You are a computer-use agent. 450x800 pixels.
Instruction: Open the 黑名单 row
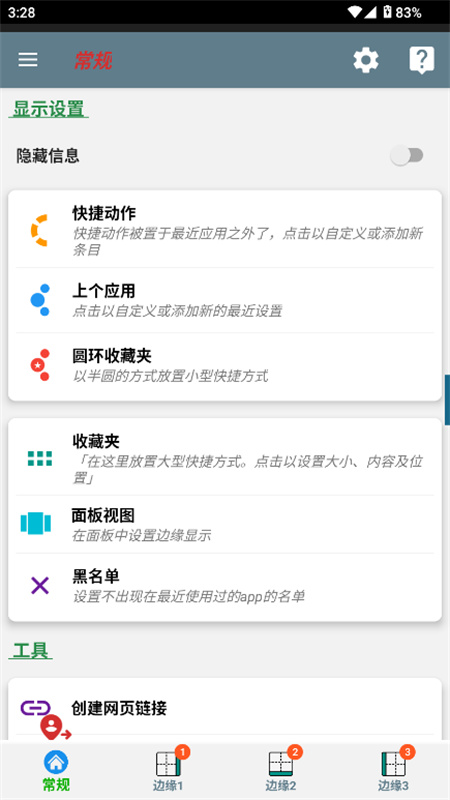pyautogui.click(x=225, y=586)
